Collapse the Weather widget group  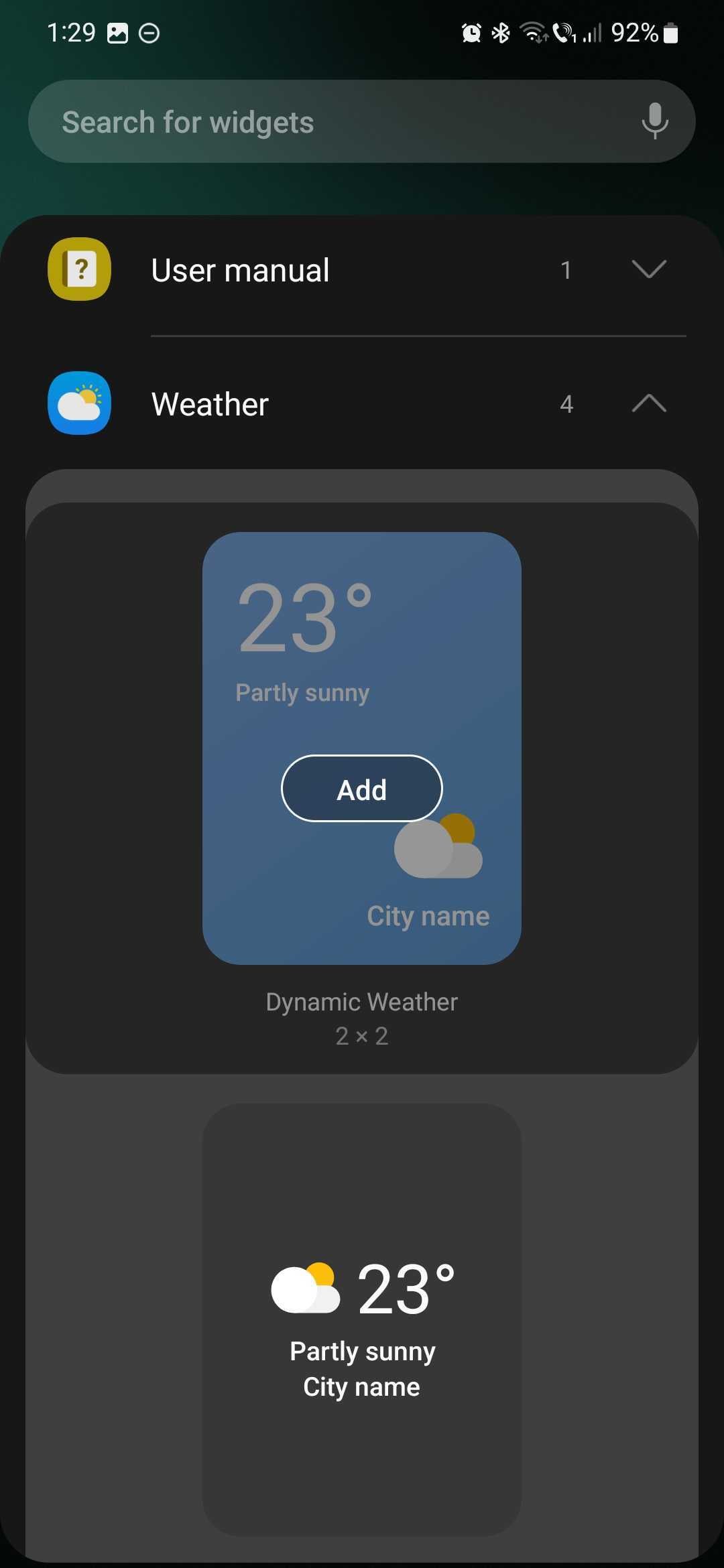[648, 403]
